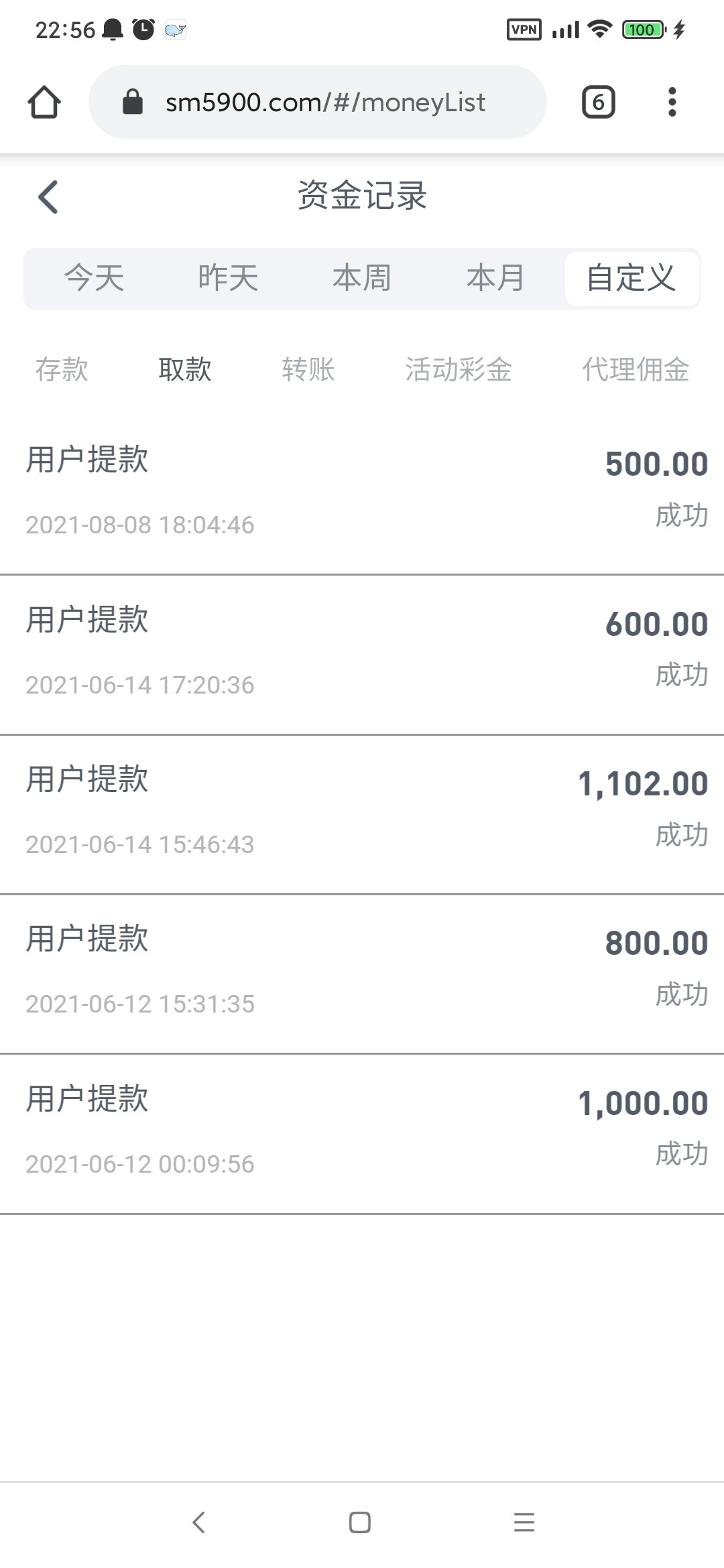Tap the system home button
The image size is (724, 1568).
coord(360,1522)
